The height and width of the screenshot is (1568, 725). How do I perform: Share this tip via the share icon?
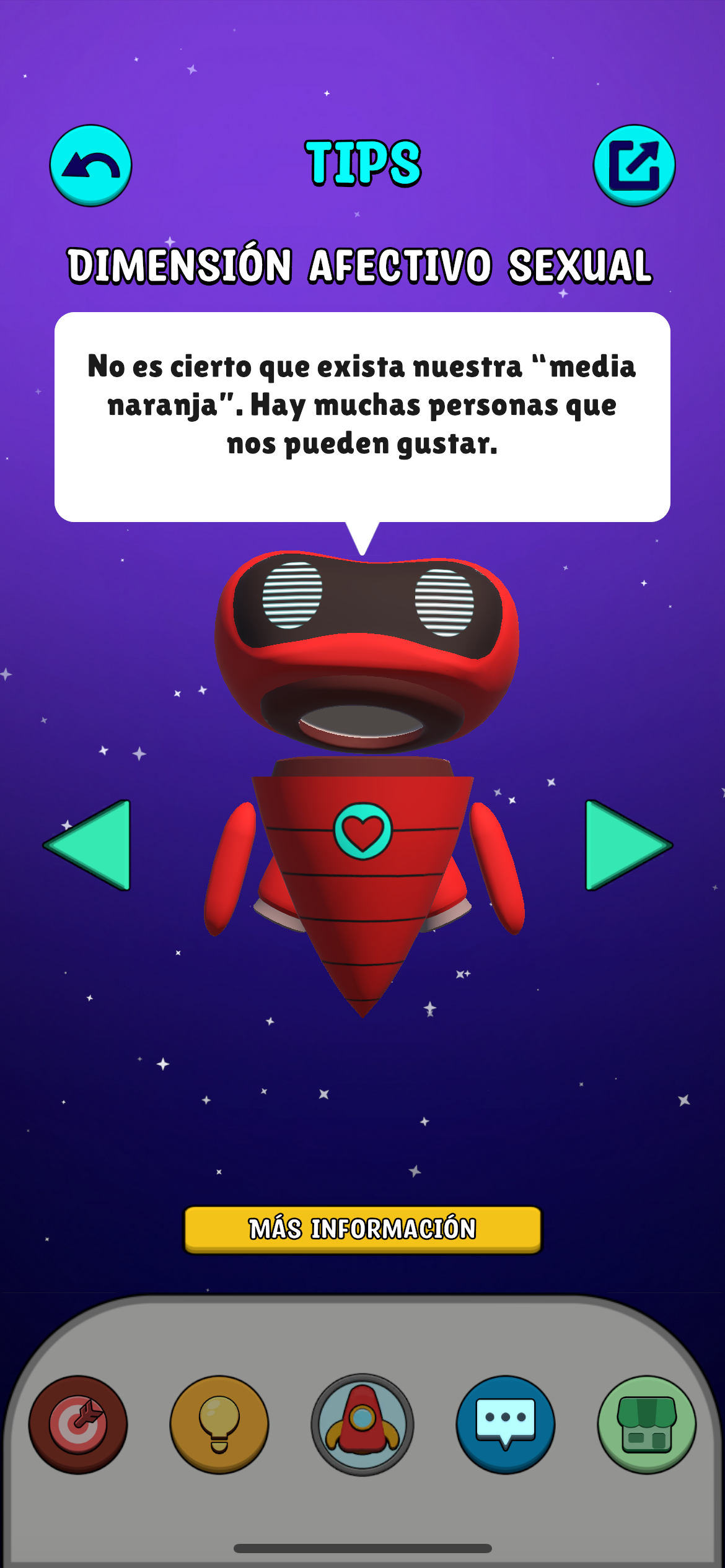634,165
